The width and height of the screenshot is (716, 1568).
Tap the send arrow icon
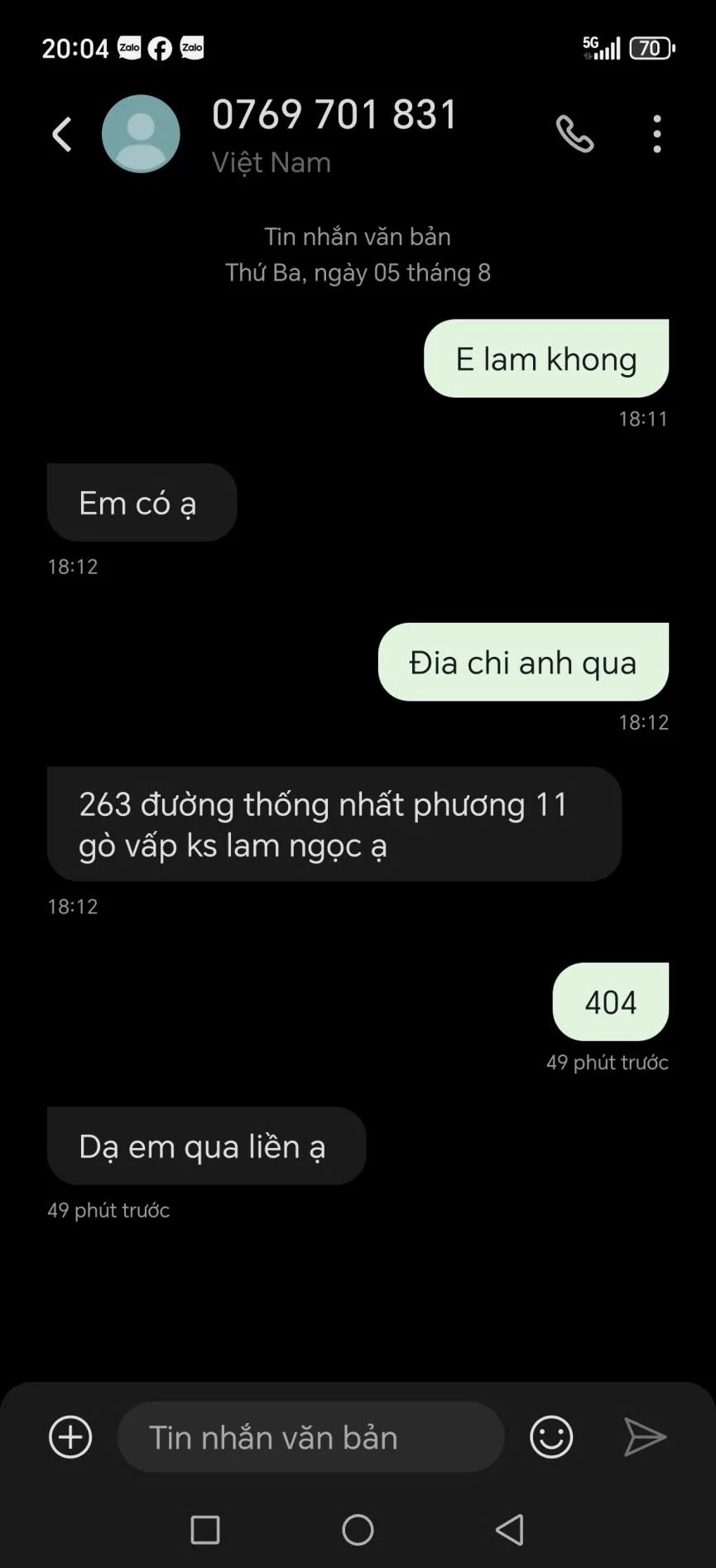tap(645, 1437)
